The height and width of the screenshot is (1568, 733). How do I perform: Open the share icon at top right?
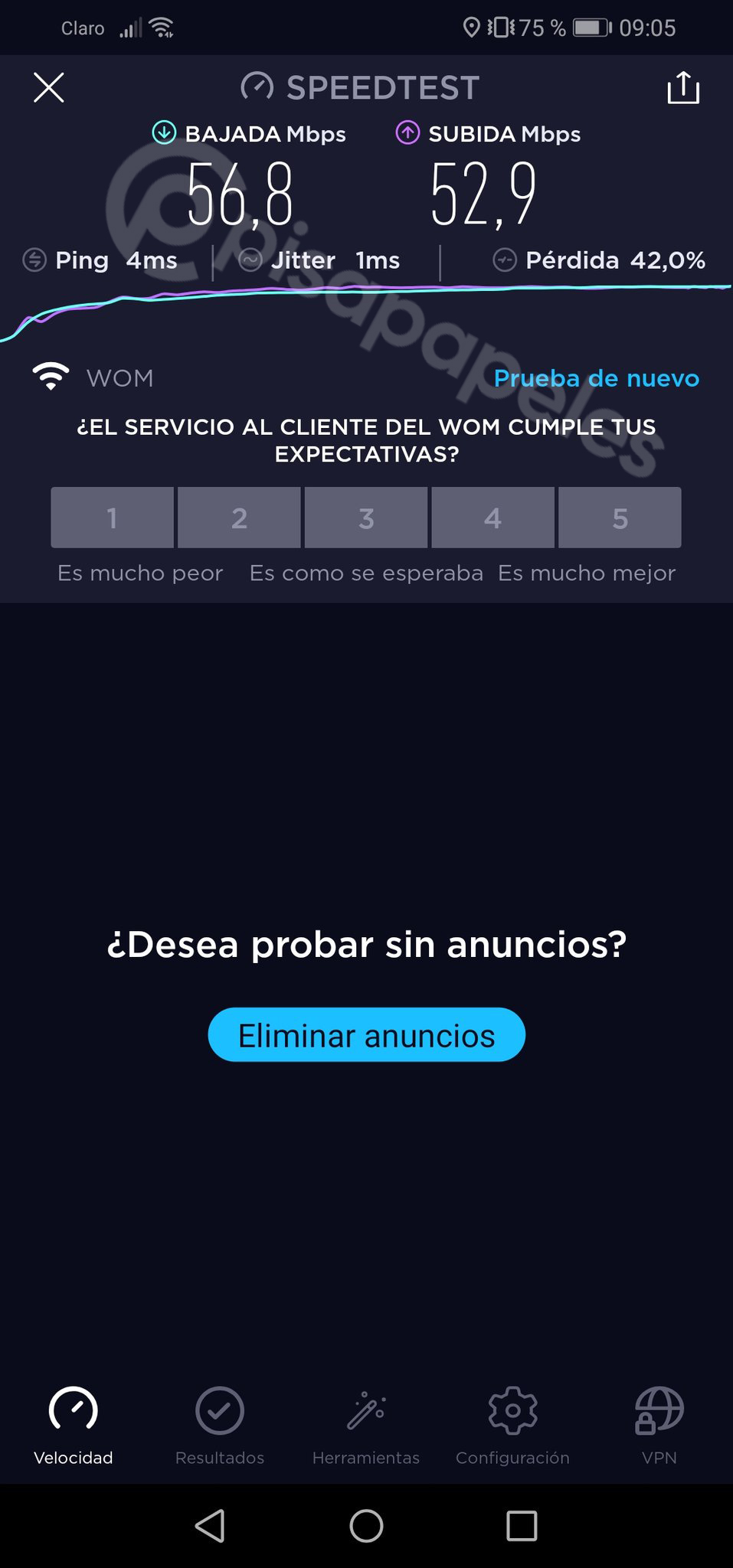[x=682, y=87]
